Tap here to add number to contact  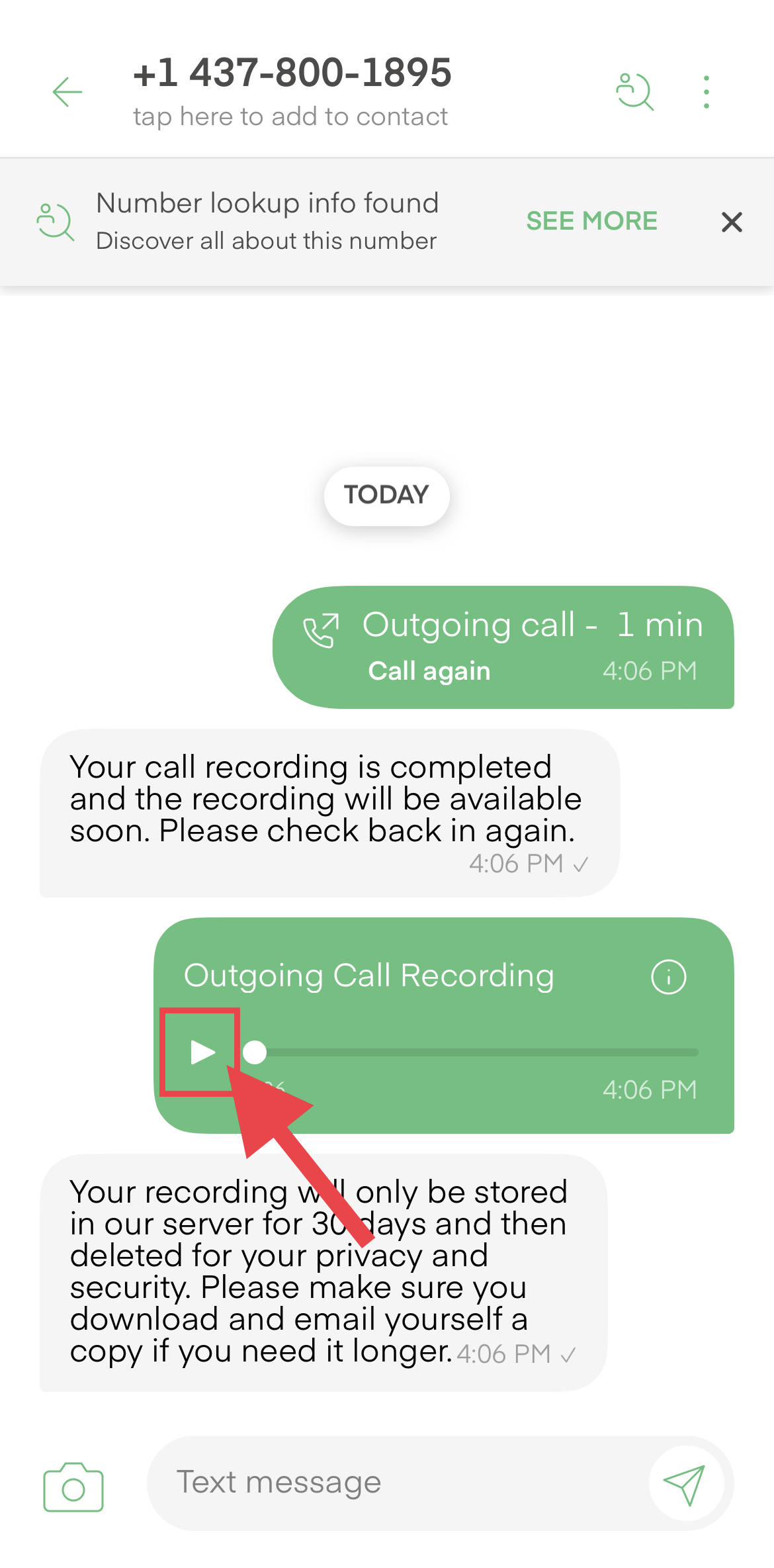290,116
